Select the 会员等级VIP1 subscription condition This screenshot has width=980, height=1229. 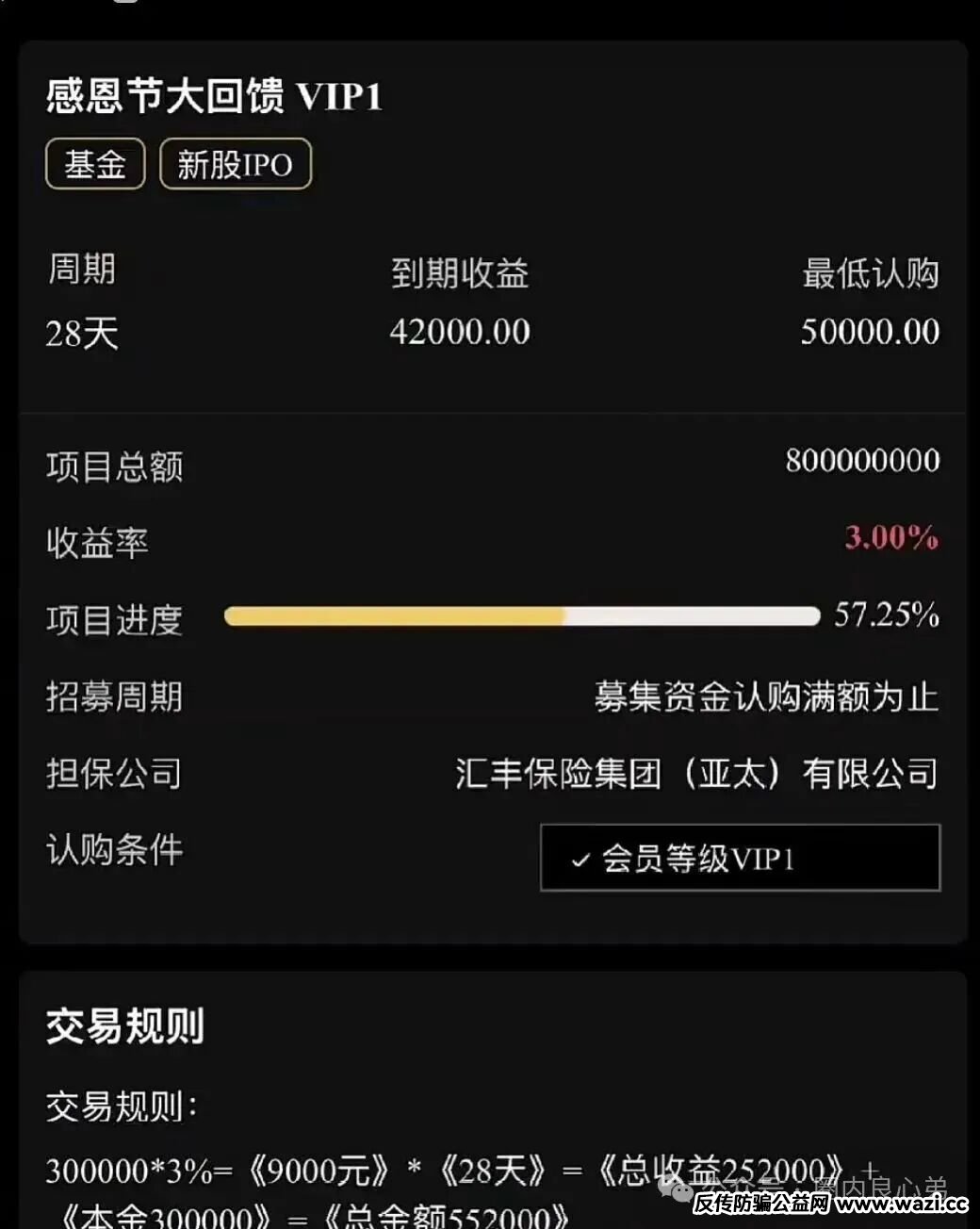point(740,858)
